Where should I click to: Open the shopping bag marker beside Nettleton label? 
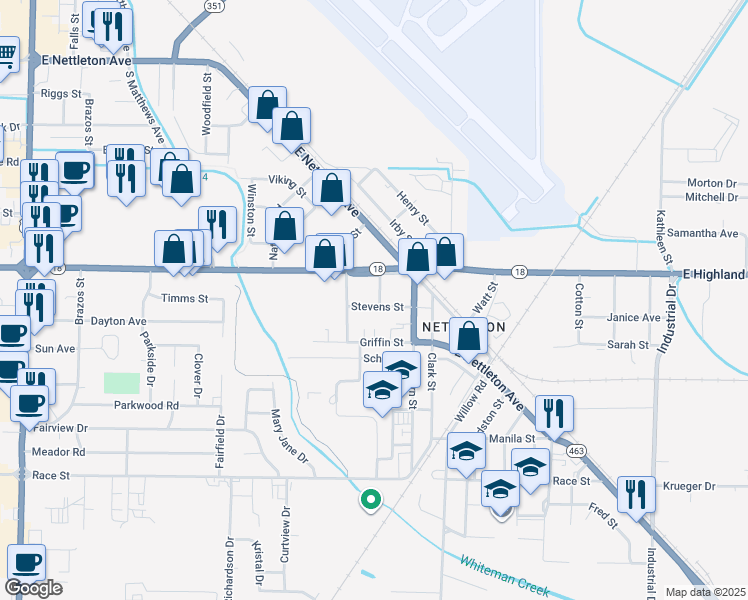[x=469, y=336]
